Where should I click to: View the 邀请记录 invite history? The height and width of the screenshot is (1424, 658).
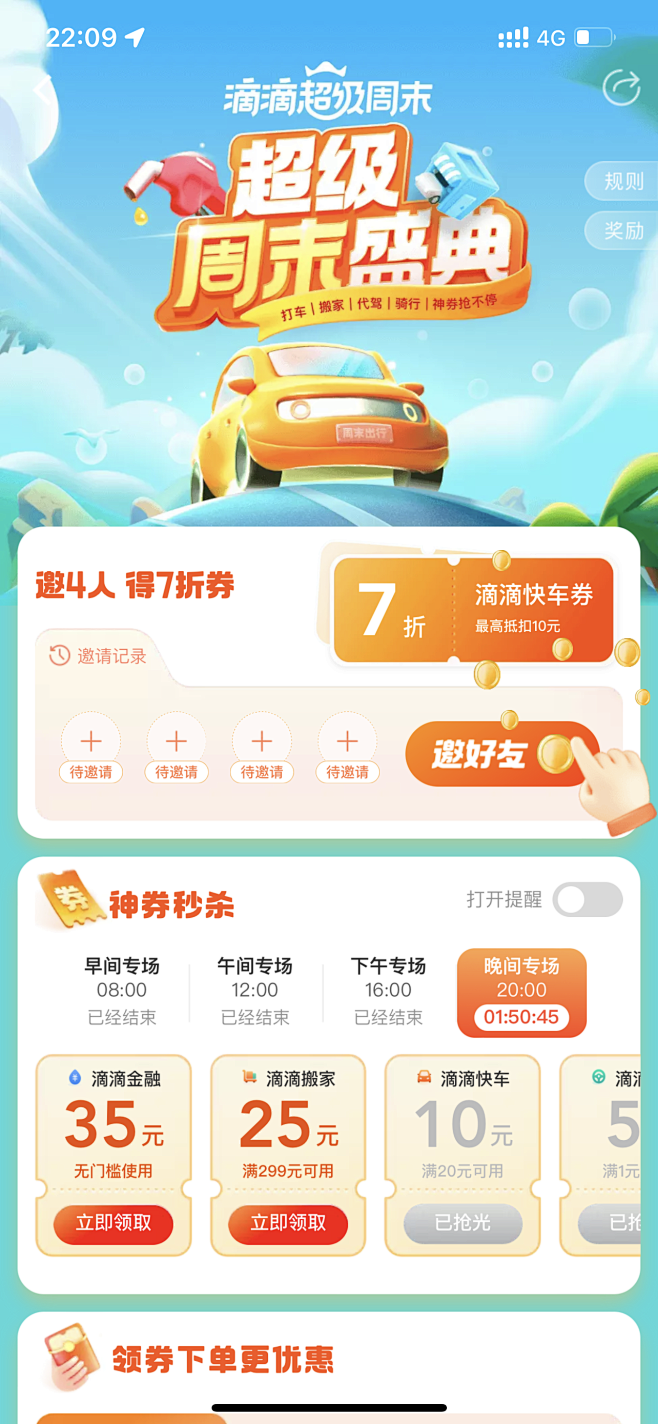[99, 656]
